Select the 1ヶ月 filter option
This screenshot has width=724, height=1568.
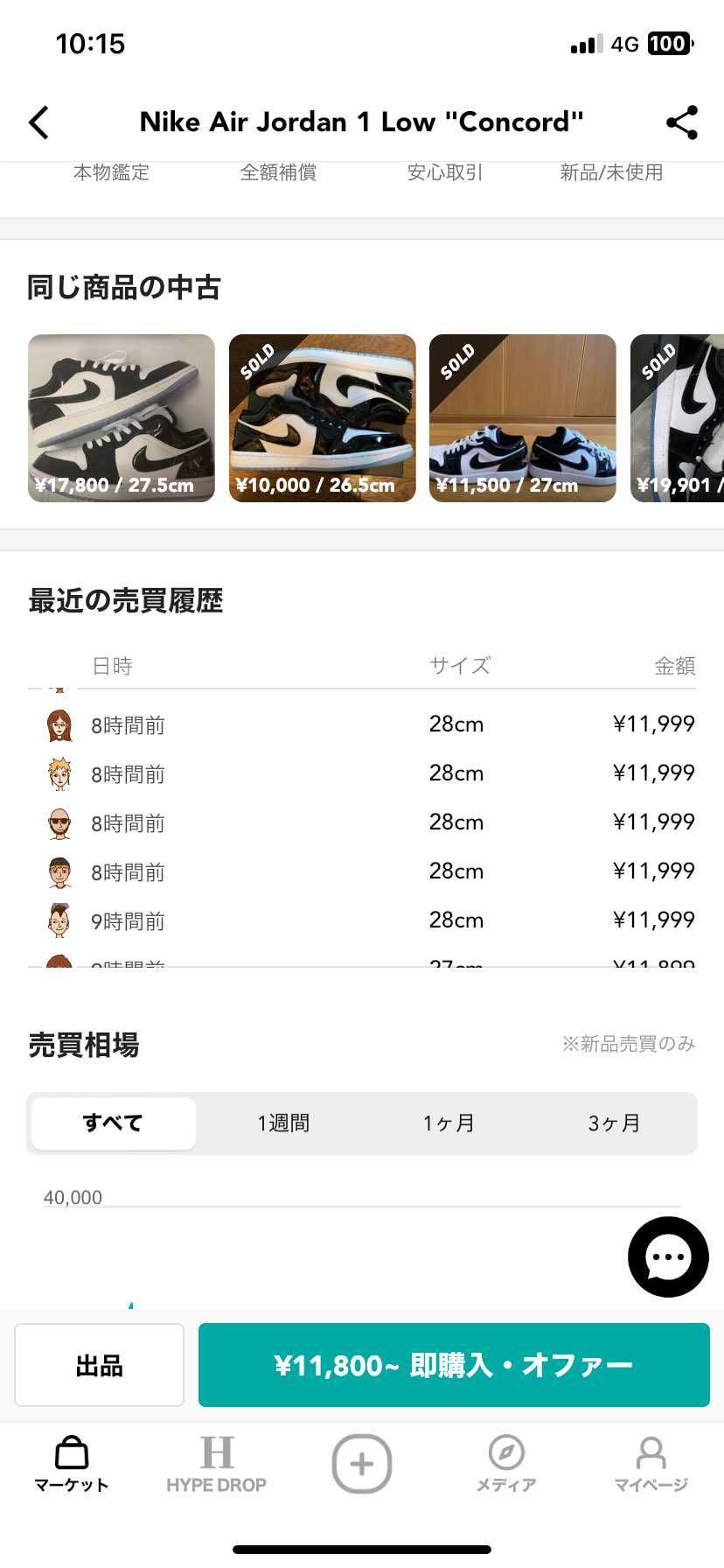(449, 1123)
